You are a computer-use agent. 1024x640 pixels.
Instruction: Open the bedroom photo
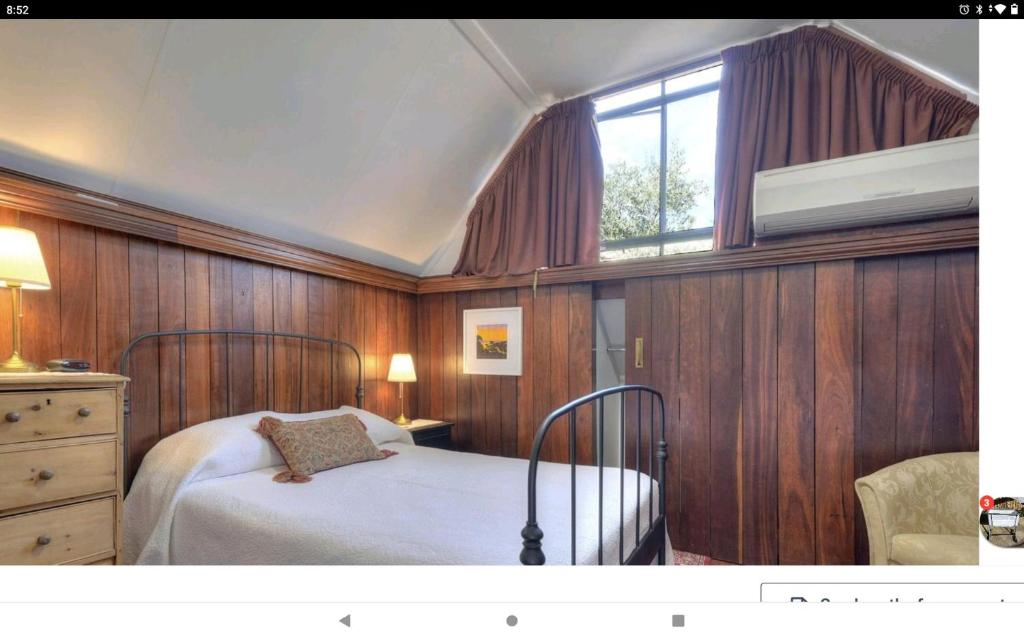pyautogui.click(x=489, y=292)
